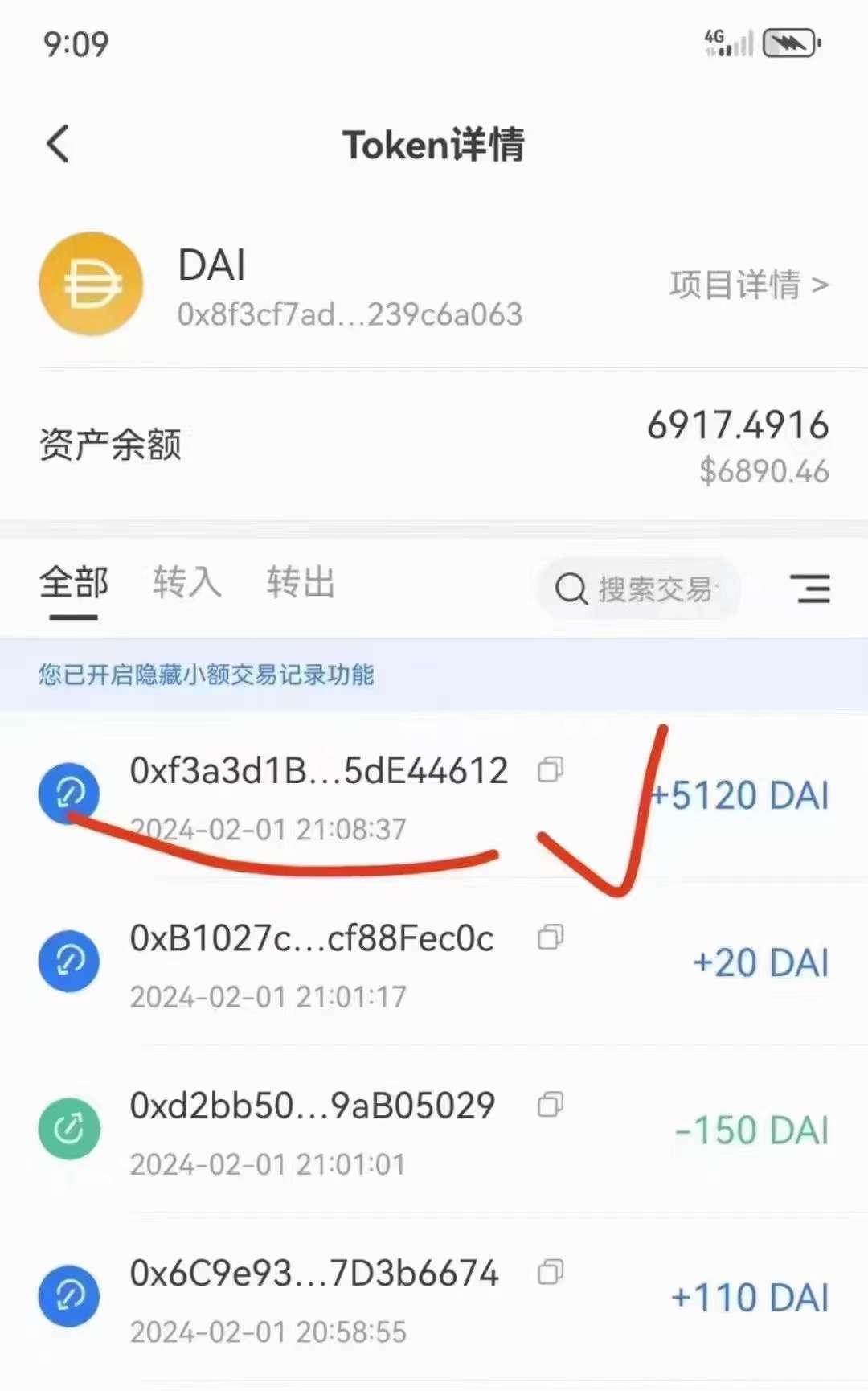Screen dimensions: 868x1391
Task: Copy address 0xd2bb50...9aB05029
Action: (551, 1105)
